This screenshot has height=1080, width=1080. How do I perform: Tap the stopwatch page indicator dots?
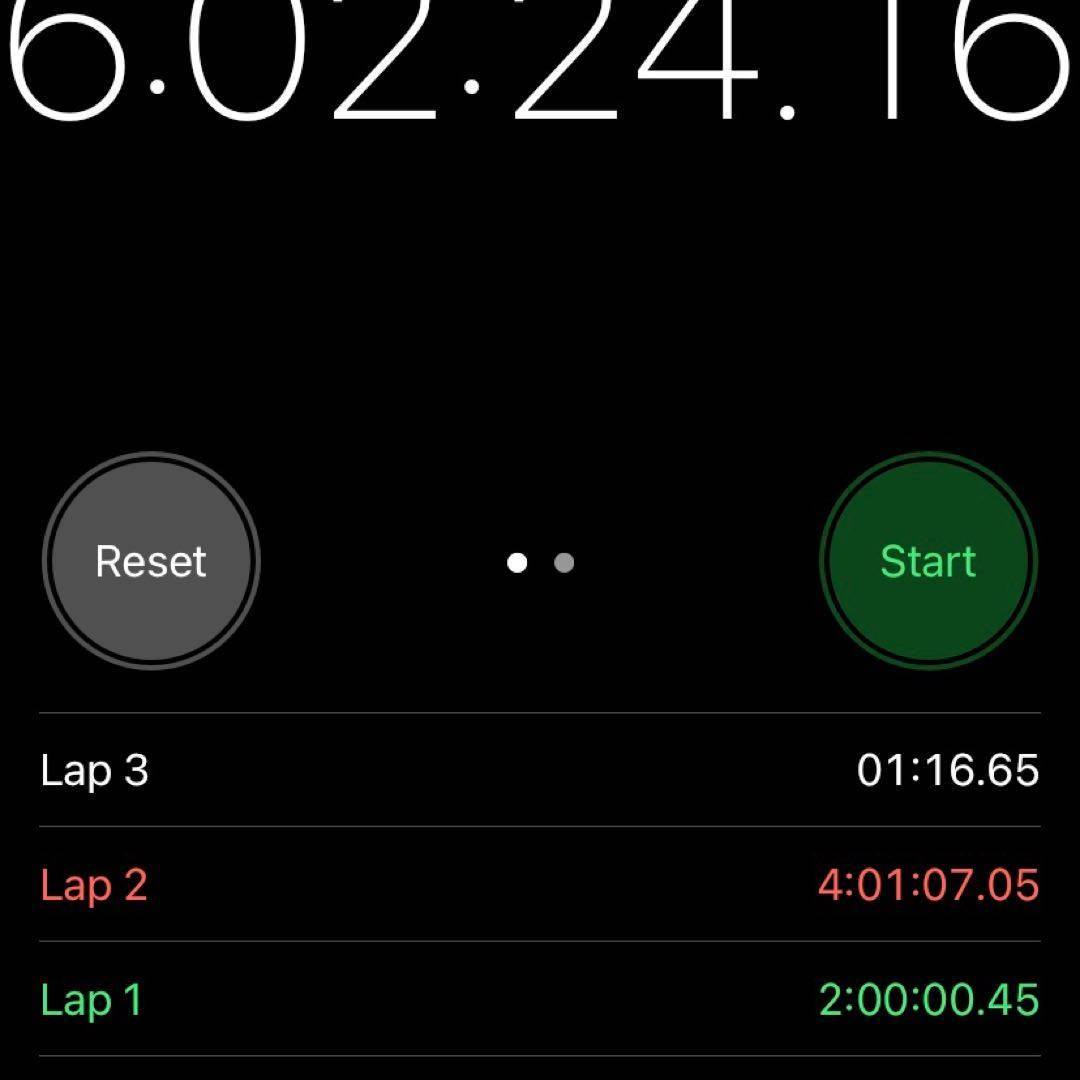tap(540, 563)
